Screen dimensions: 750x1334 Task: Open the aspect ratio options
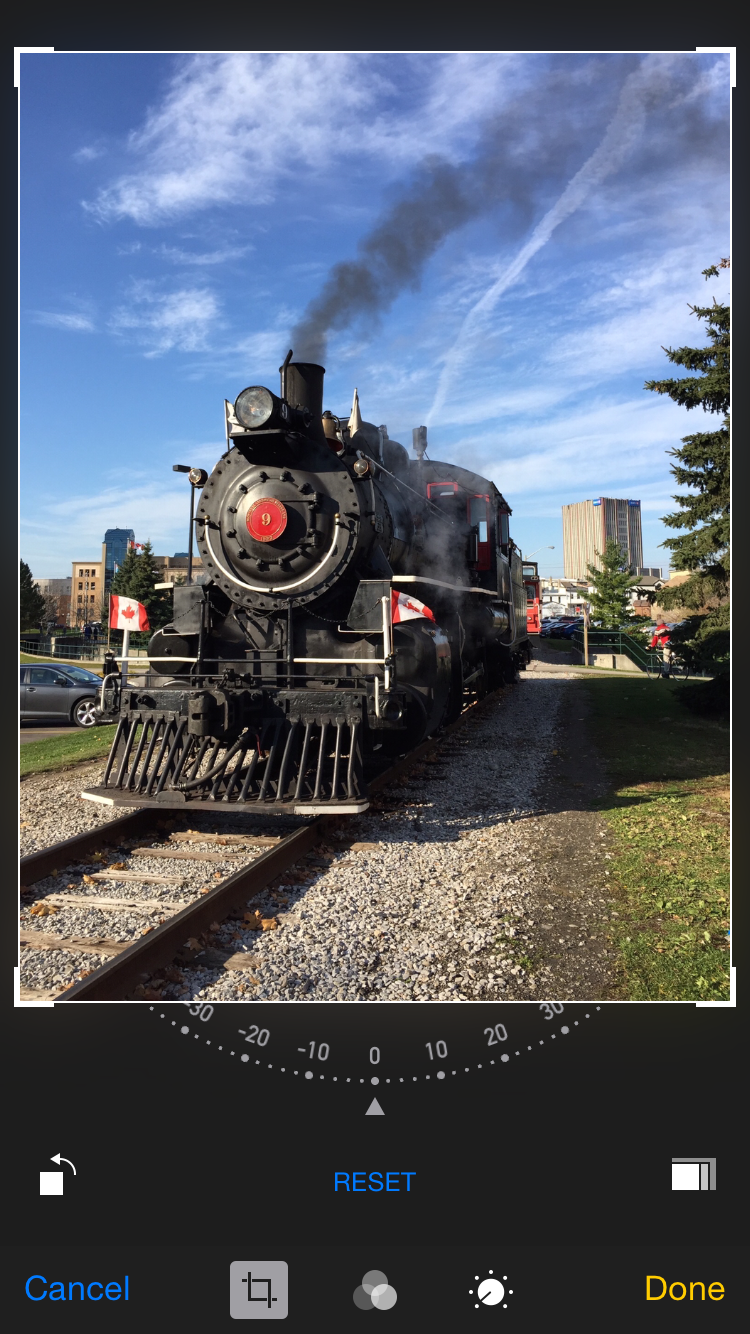(693, 1175)
